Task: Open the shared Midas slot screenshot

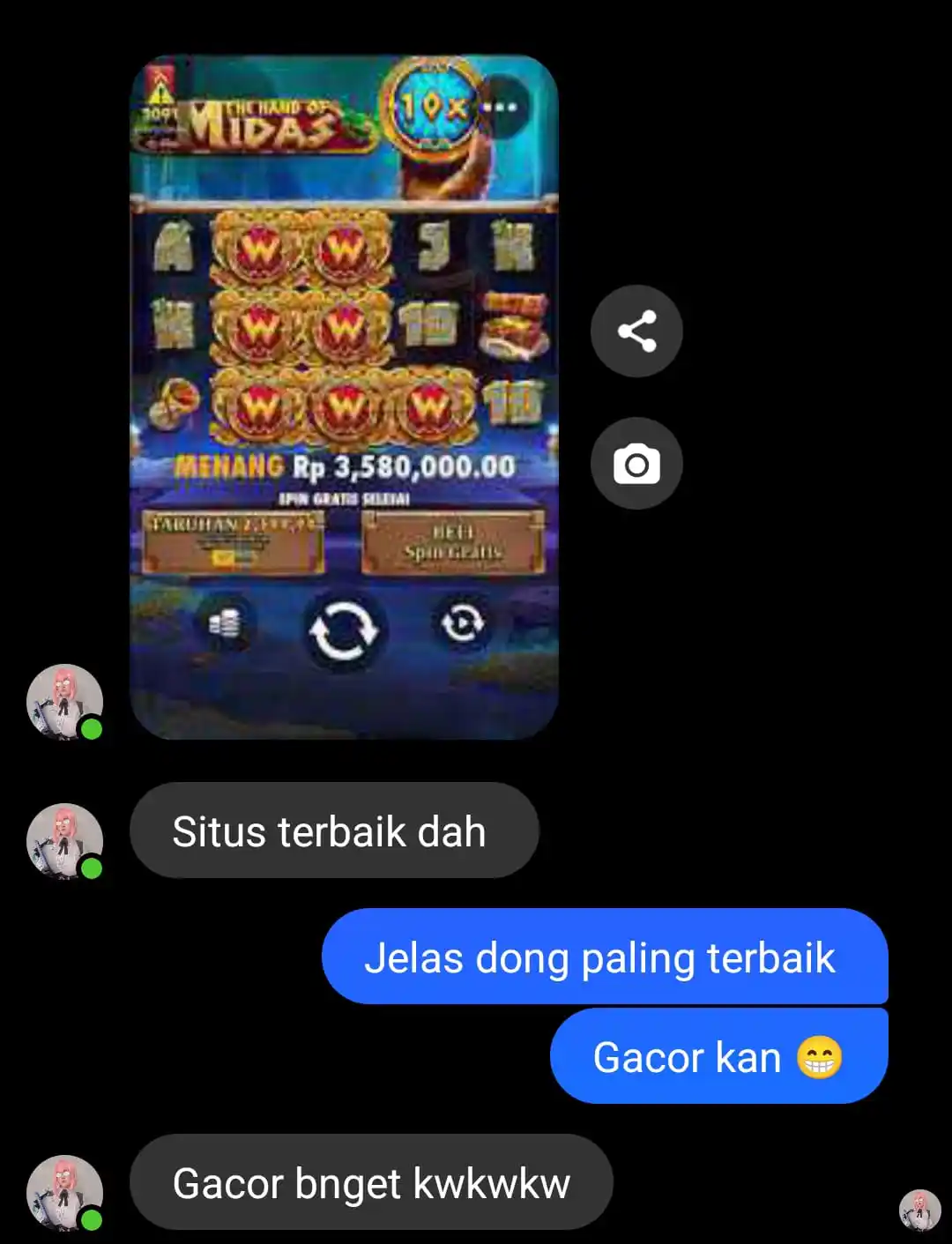Action: point(344,397)
